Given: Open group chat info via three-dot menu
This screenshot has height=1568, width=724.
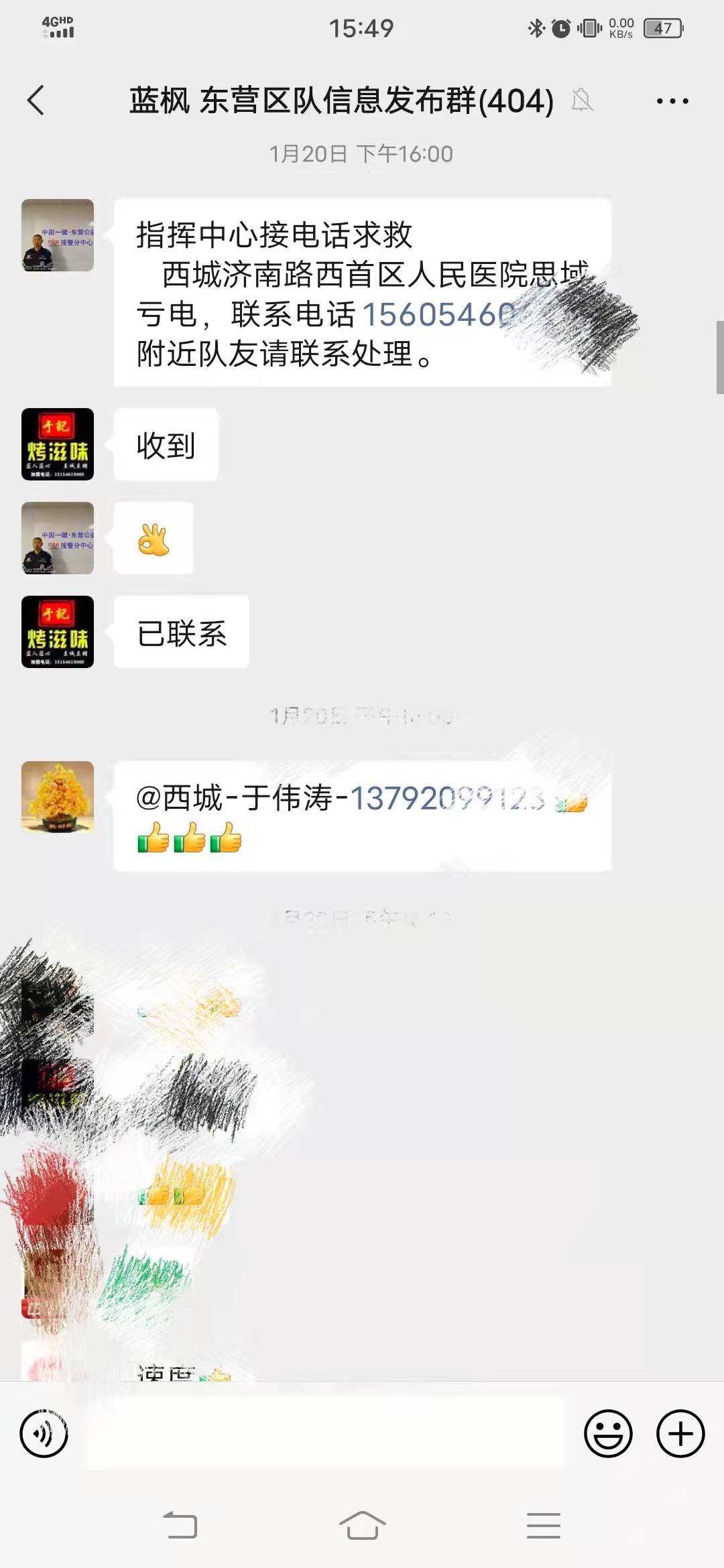Looking at the screenshot, I should click(672, 101).
